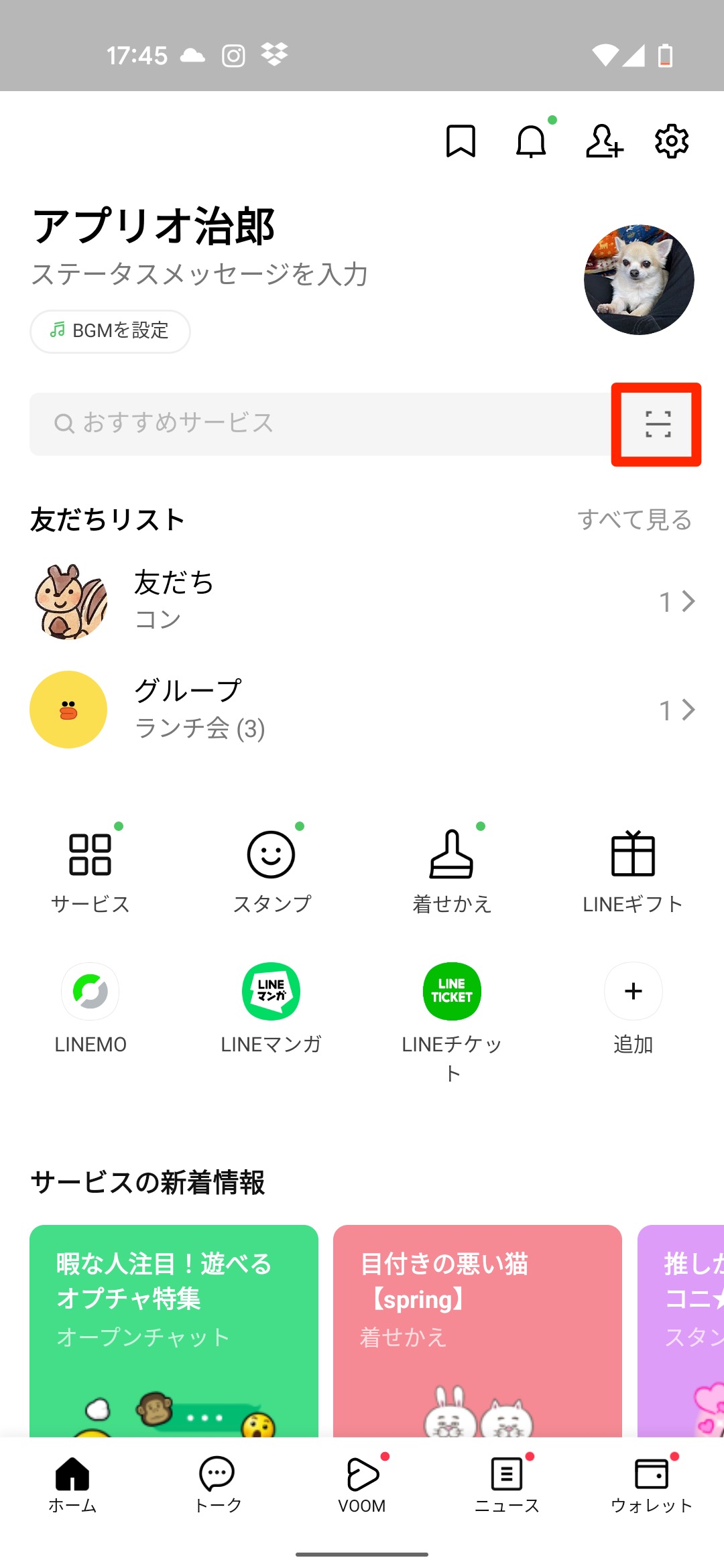Open the Stickers (スタンプ) shop

[x=271, y=868]
